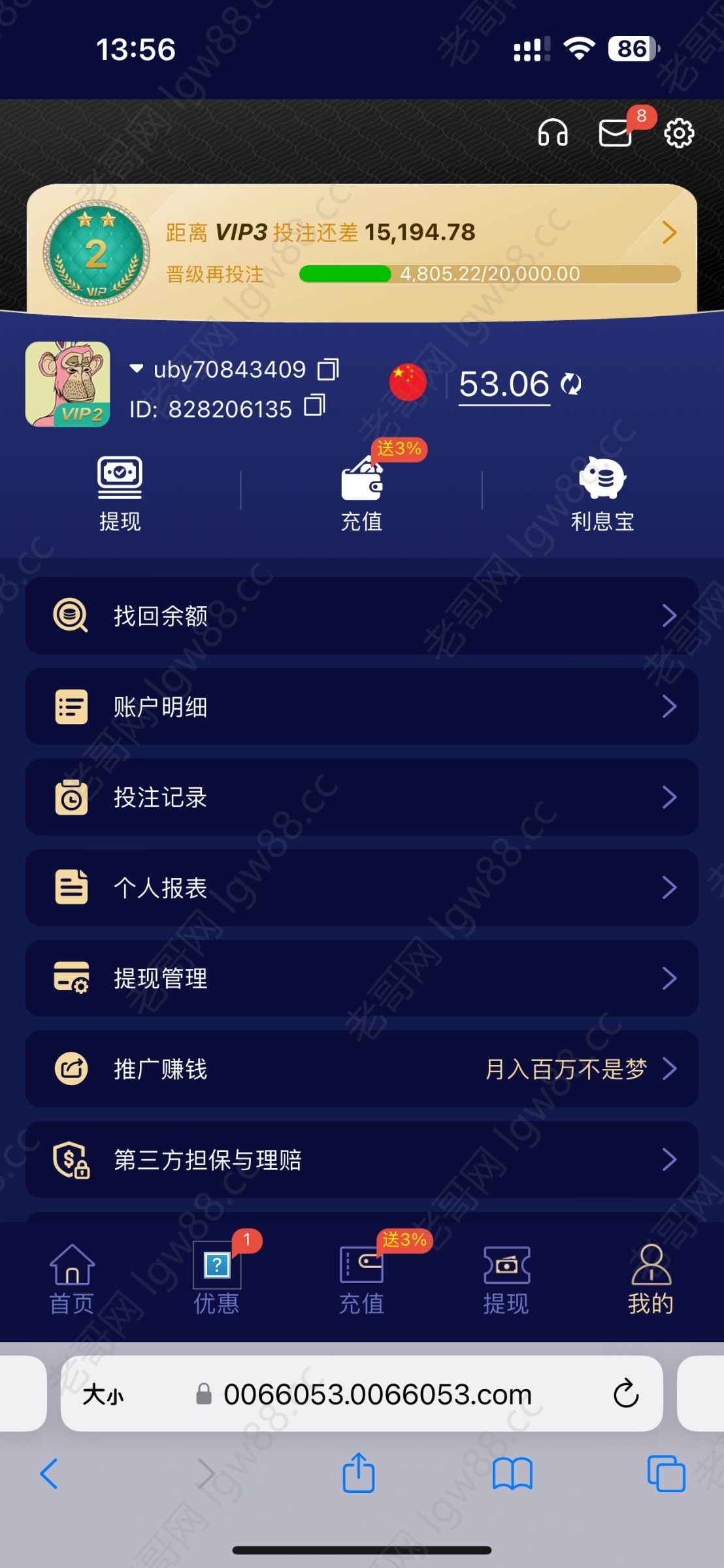This screenshot has width=724, height=1568.
Task: Open 个人报表 row
Action: 361,887
